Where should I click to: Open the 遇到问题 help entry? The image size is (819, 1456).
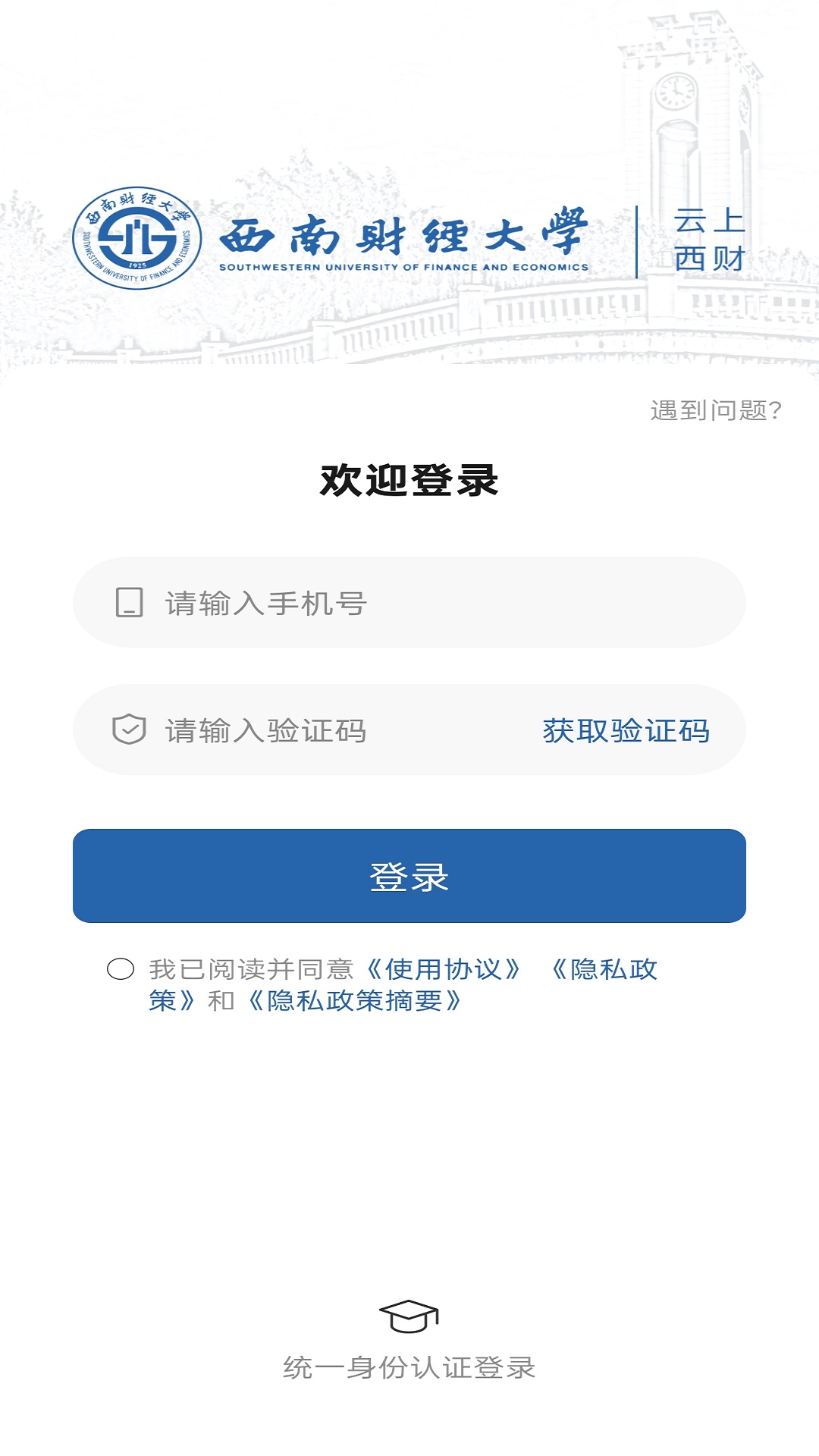point(716,409)
